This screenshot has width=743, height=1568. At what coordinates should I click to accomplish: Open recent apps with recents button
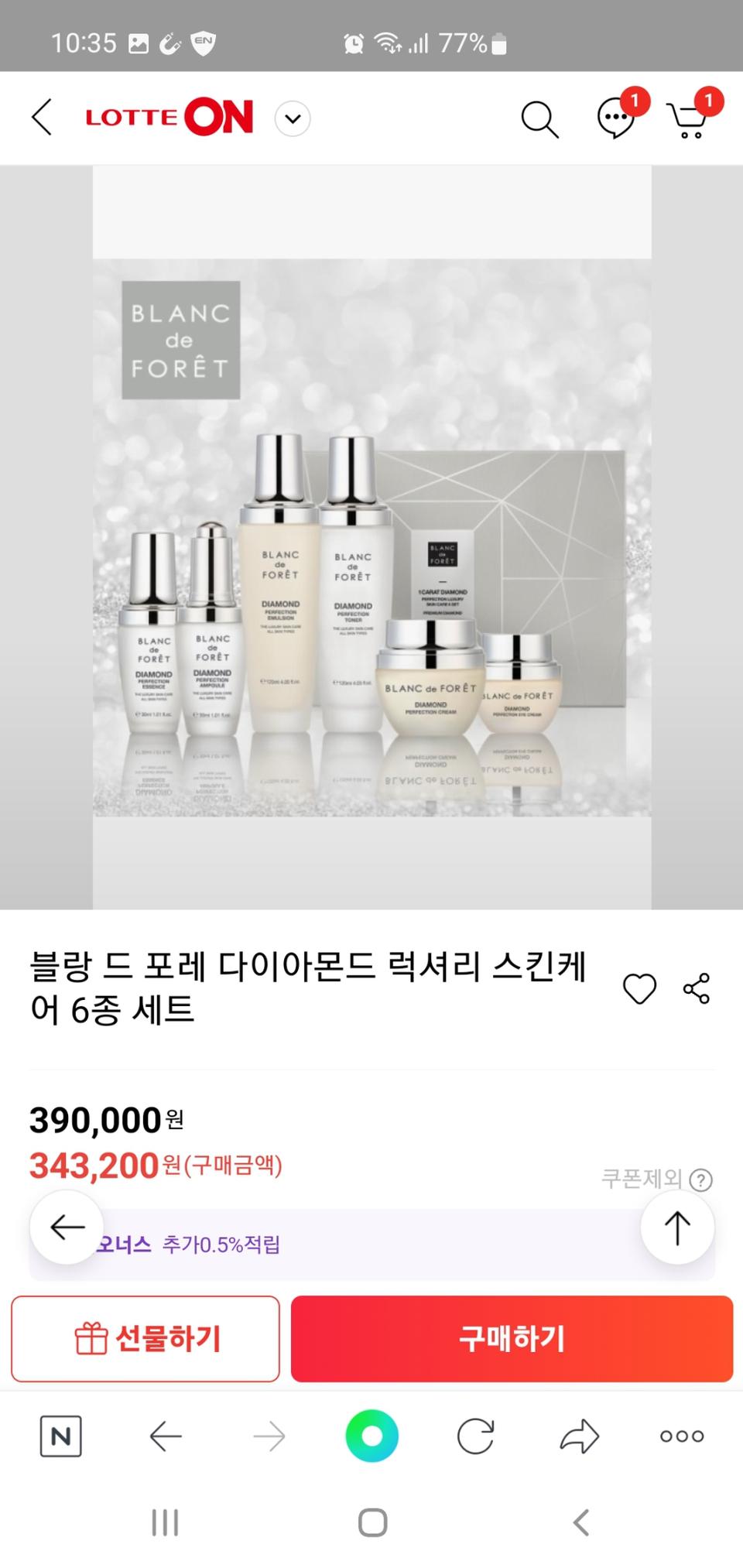166,1520
